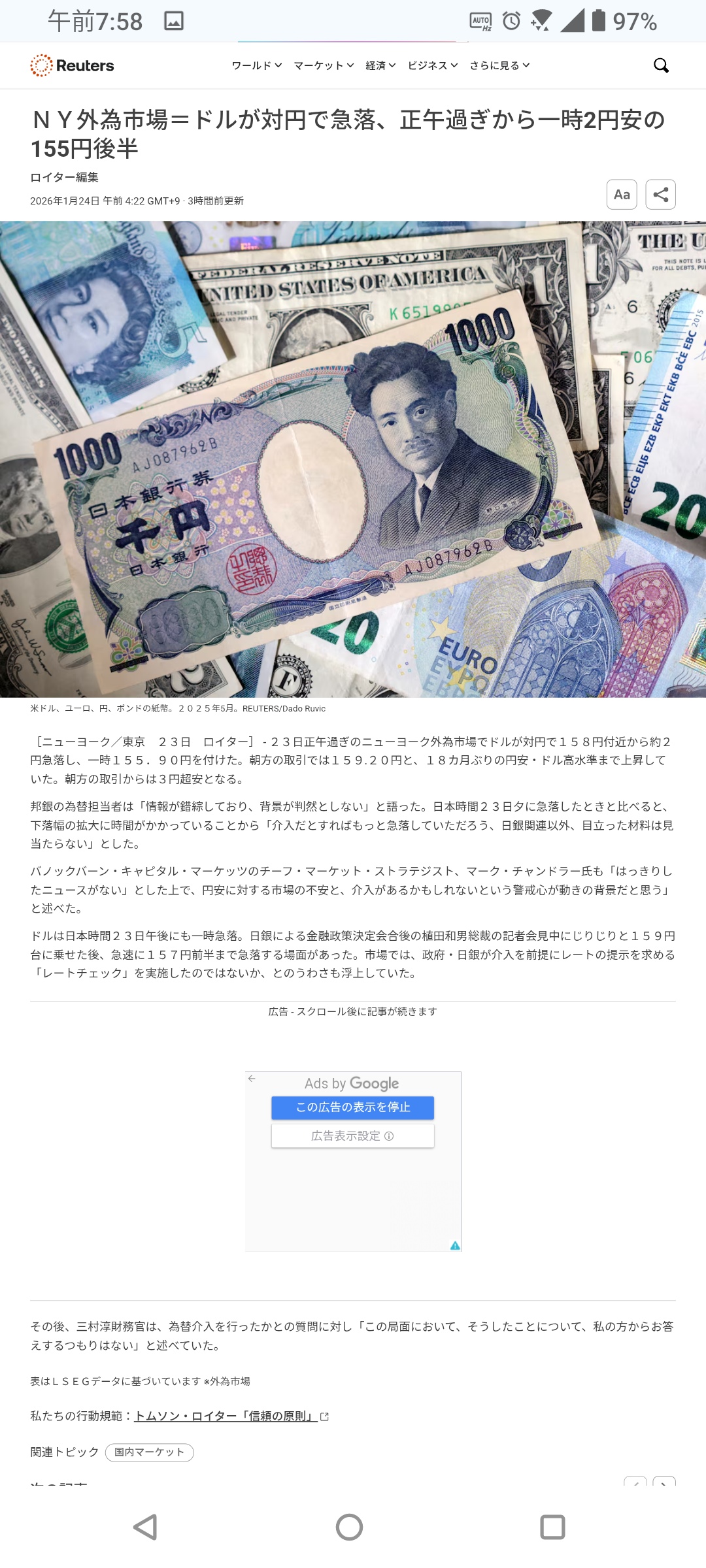Tap the back arrow in the ad box
This screenshot has width=706, height=1568.
pos(252,1079)
